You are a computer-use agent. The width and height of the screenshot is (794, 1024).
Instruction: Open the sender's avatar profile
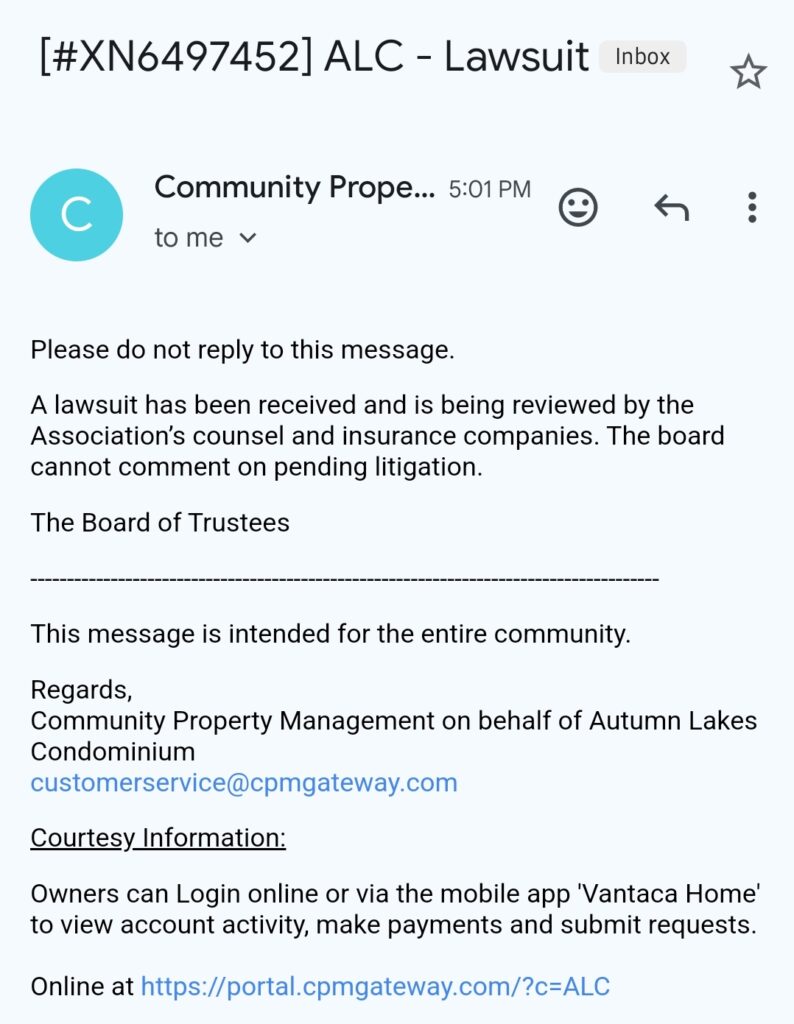click(x=77, y=215)
